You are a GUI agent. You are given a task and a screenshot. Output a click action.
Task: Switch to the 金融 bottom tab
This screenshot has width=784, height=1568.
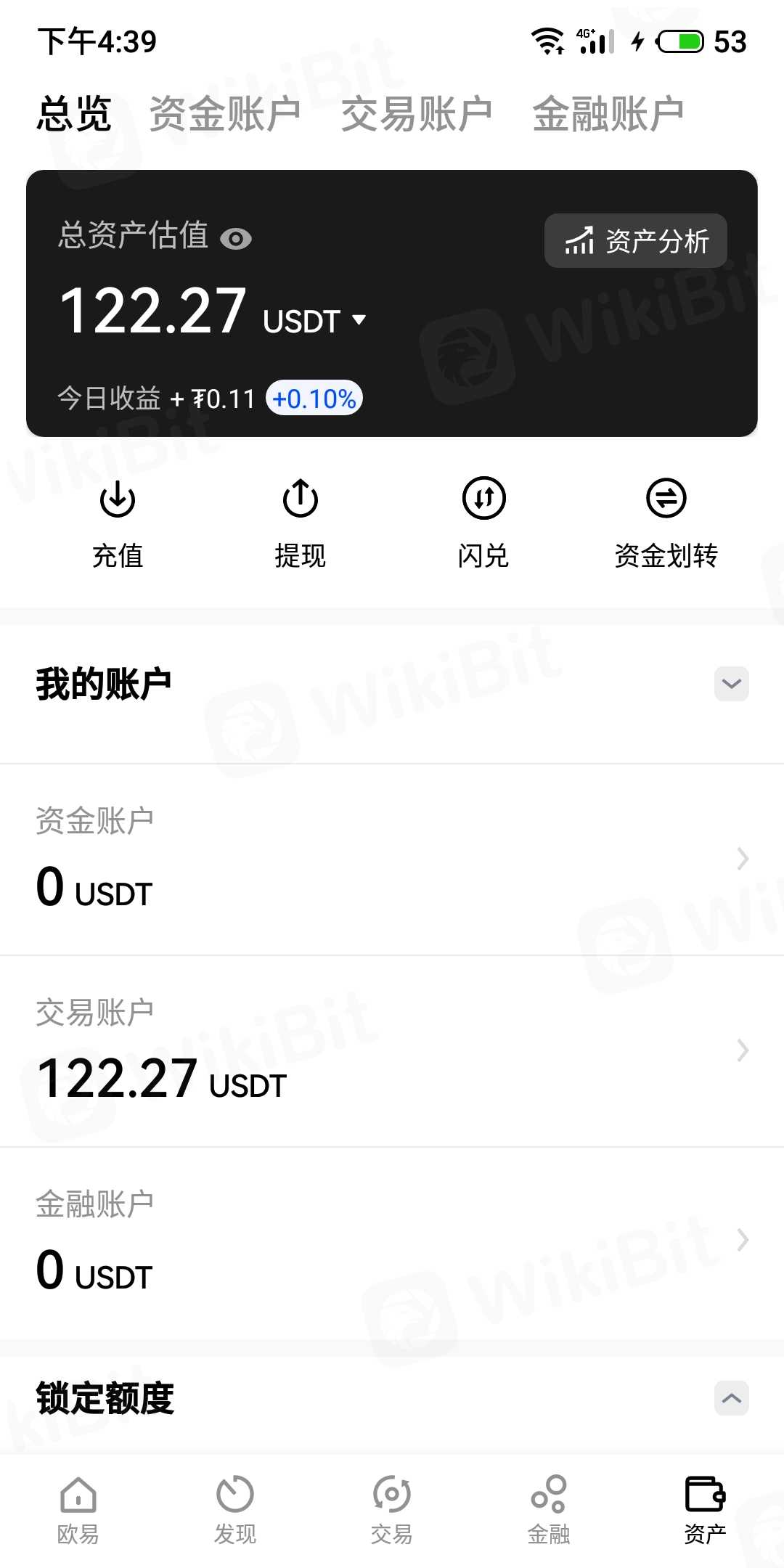tap(549, 1508)
